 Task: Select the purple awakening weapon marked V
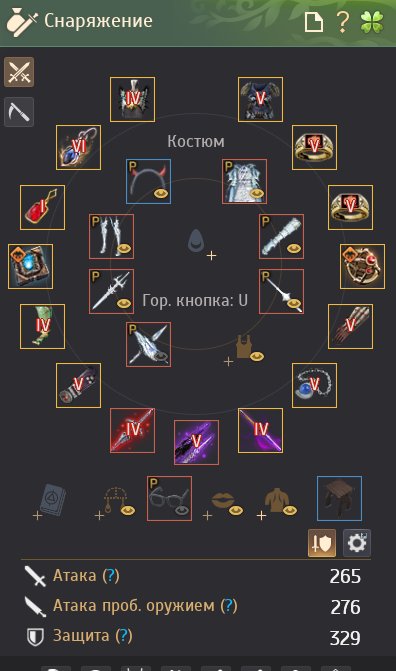197,442
